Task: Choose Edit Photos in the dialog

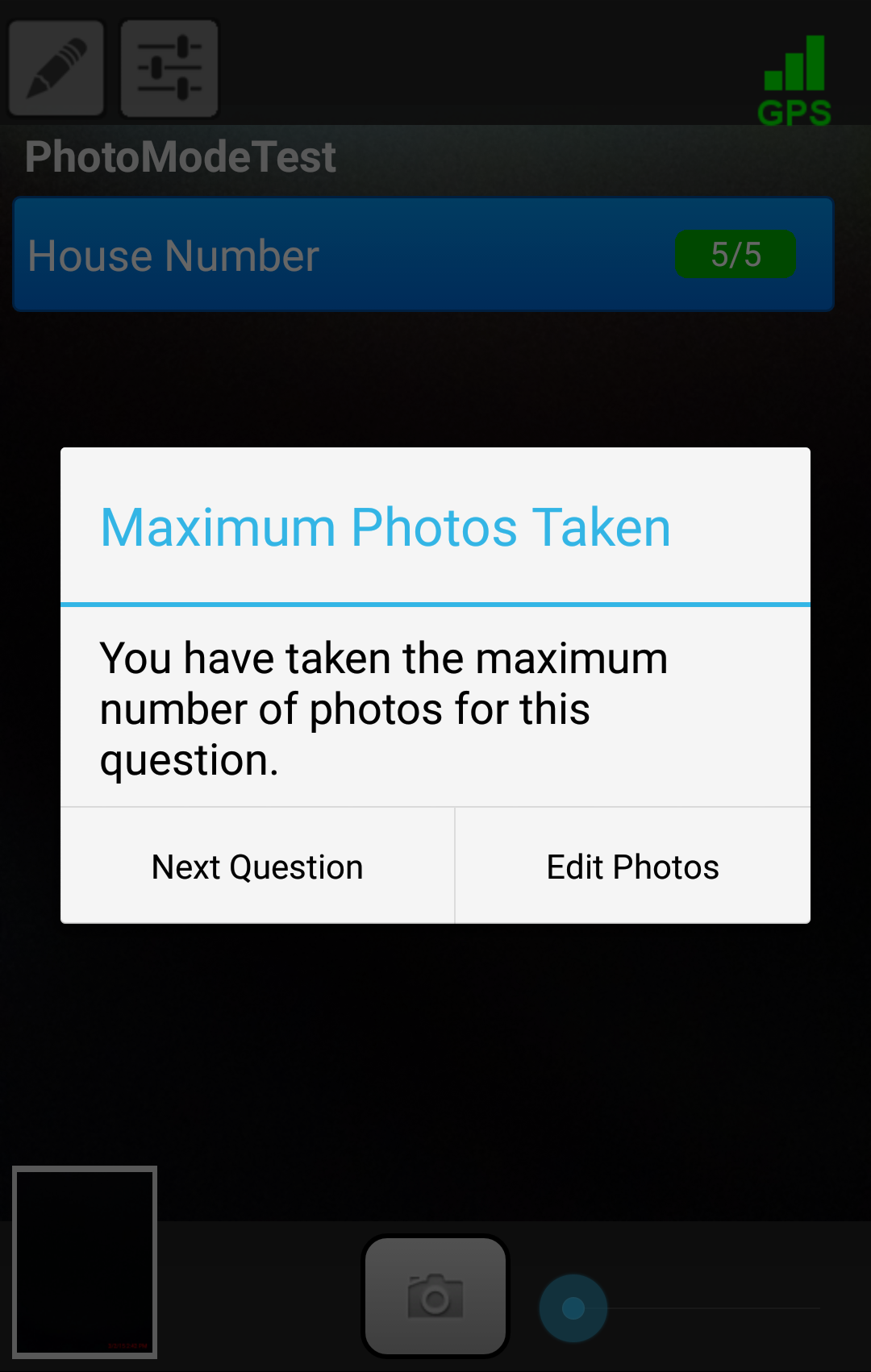Action: pyautogui.click(x=632, y=867)
